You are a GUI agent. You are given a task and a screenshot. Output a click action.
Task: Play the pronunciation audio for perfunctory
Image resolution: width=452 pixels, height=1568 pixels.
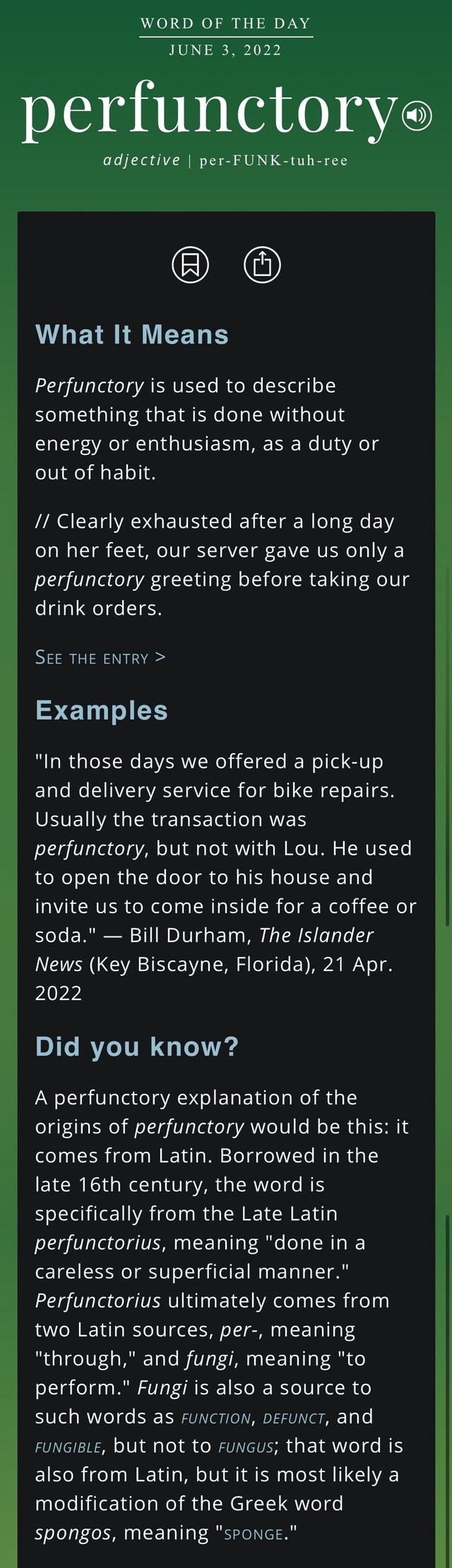417,115
